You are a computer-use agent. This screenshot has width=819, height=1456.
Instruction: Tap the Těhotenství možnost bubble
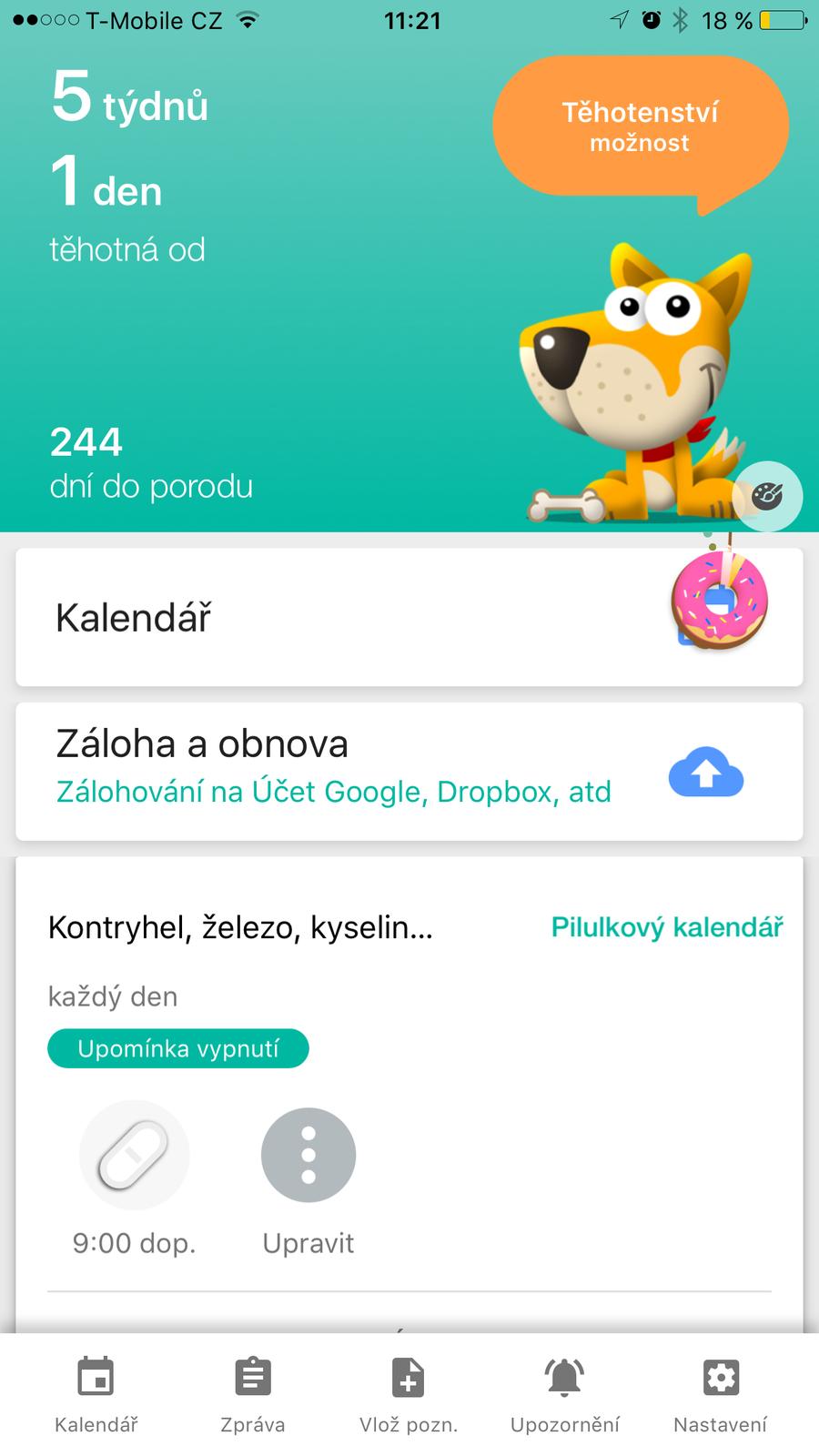pos(640,127)
